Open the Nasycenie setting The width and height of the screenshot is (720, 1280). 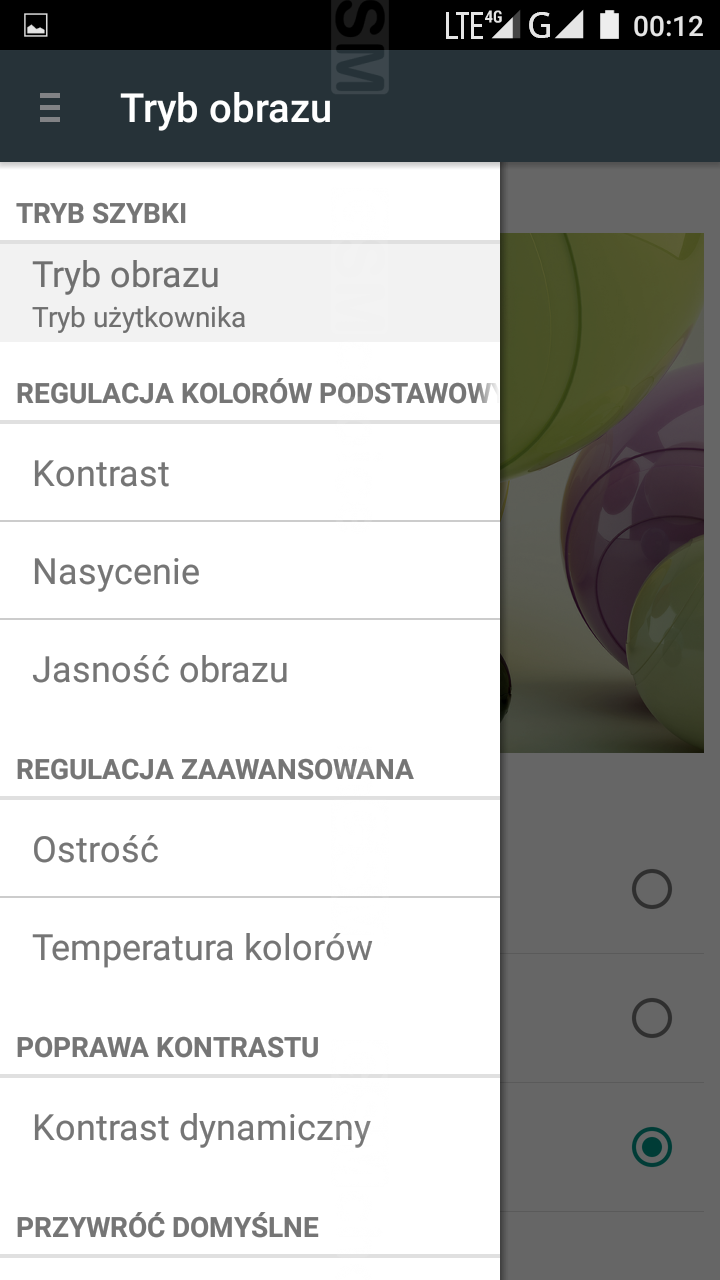(250, 571)
